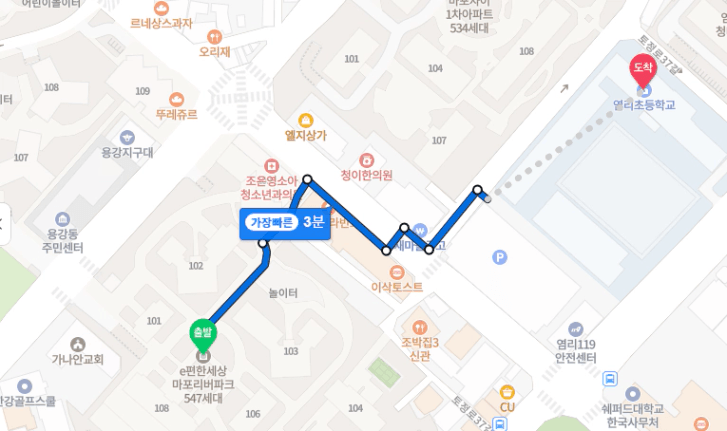Image resolution: width=727 pixels, height=431 pixels.
Task: Select the 가장빠른 3분 route label
Action: [x=285, y=223]
